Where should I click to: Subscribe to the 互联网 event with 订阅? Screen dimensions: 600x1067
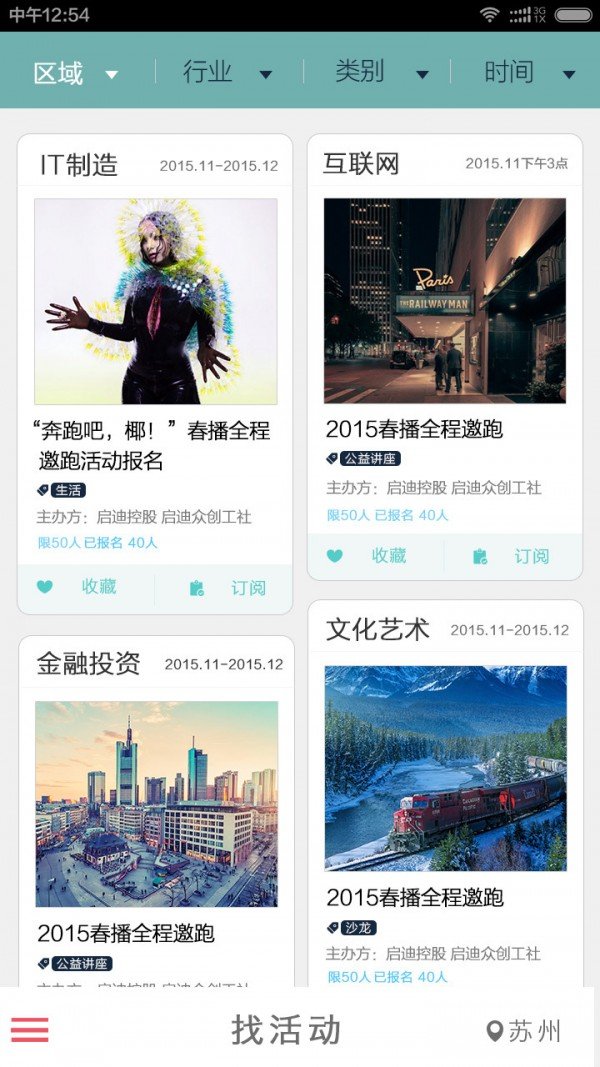click(x=515, y=556)
